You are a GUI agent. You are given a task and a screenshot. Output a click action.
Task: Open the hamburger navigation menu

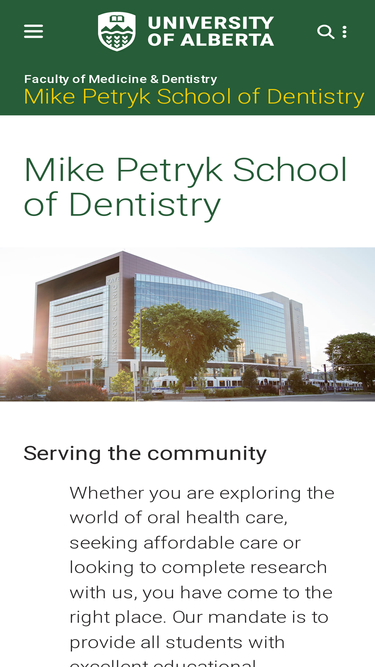coord(33,31)
